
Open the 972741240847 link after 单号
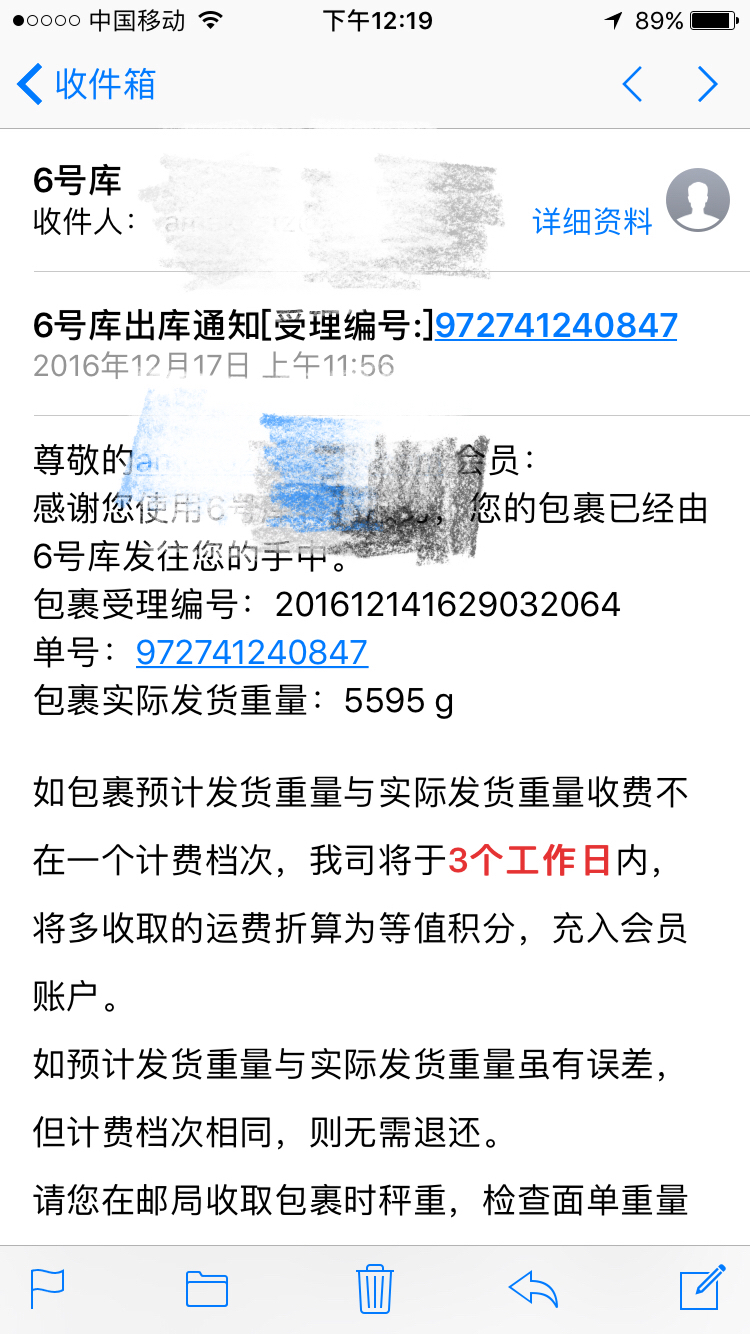[x=252, y=653]
